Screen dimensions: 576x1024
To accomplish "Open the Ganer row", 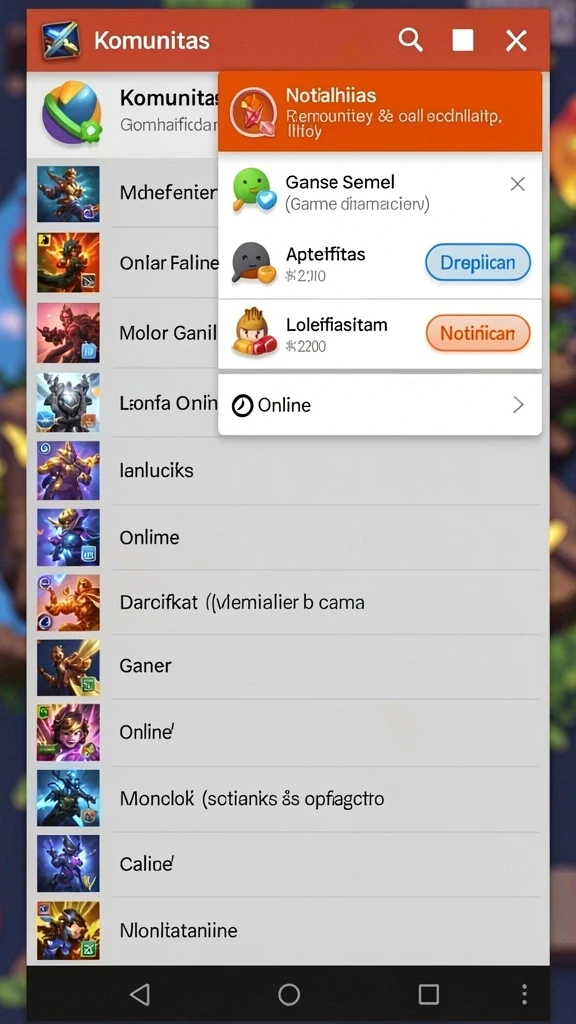I will click(x=288, y=667).
